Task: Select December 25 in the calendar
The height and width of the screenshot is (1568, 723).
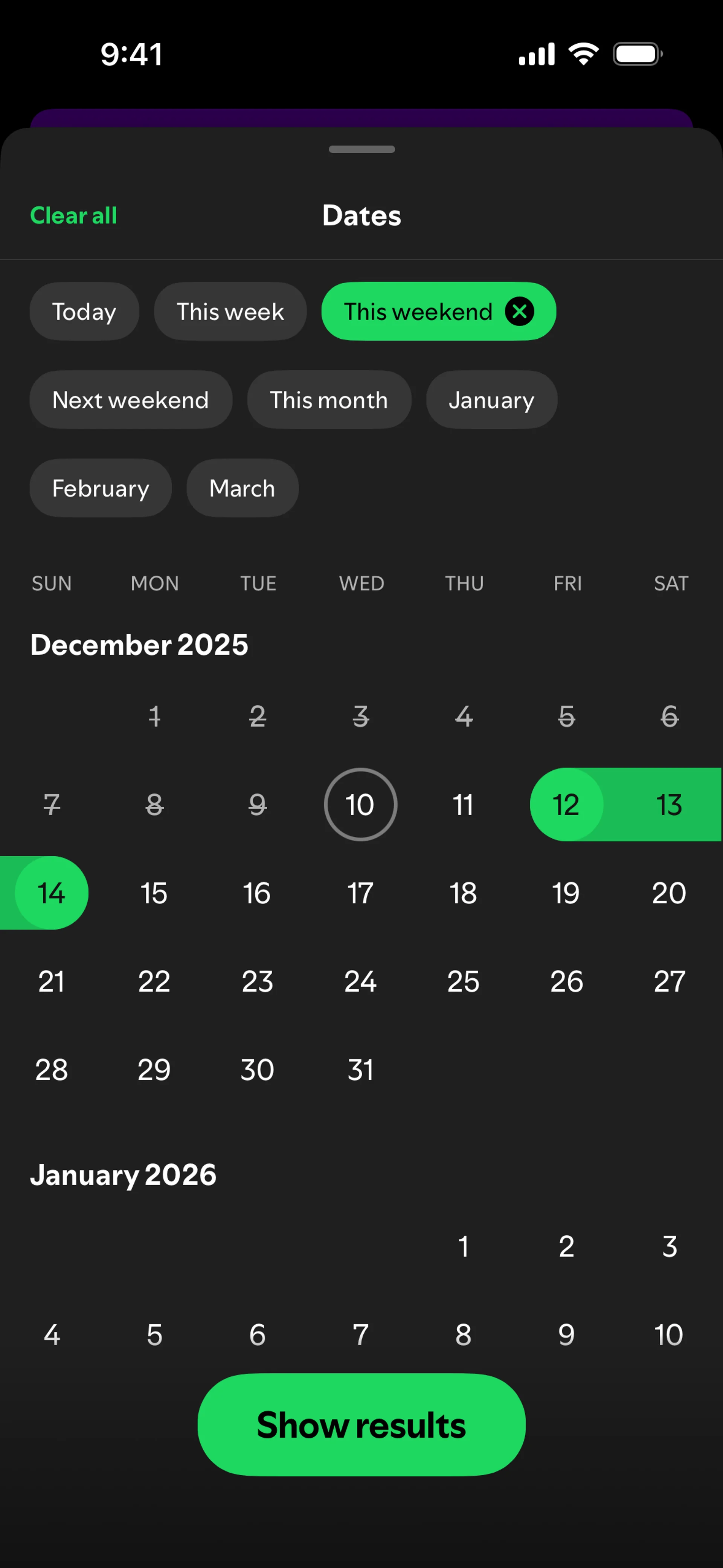Action: (463, 981)
